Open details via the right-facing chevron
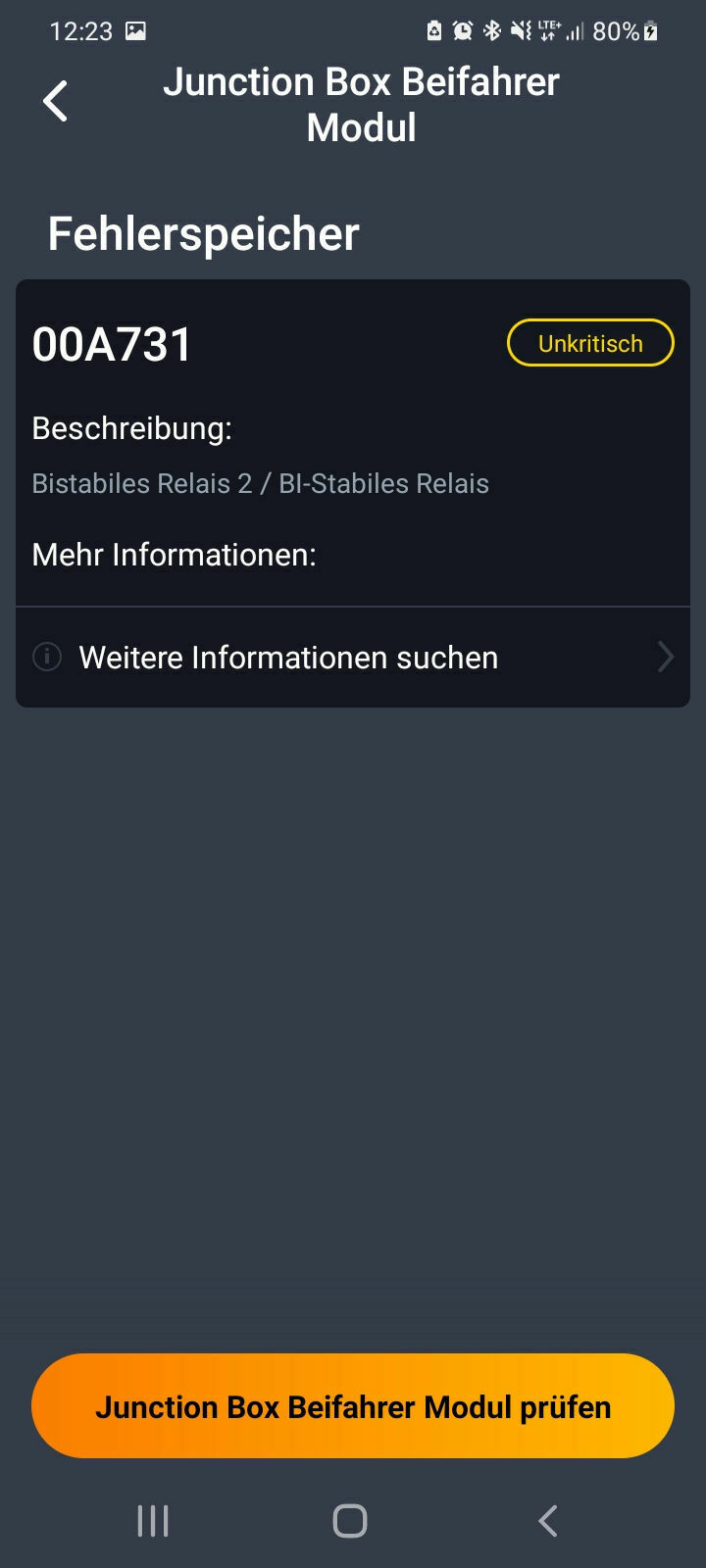 point(666,657)
